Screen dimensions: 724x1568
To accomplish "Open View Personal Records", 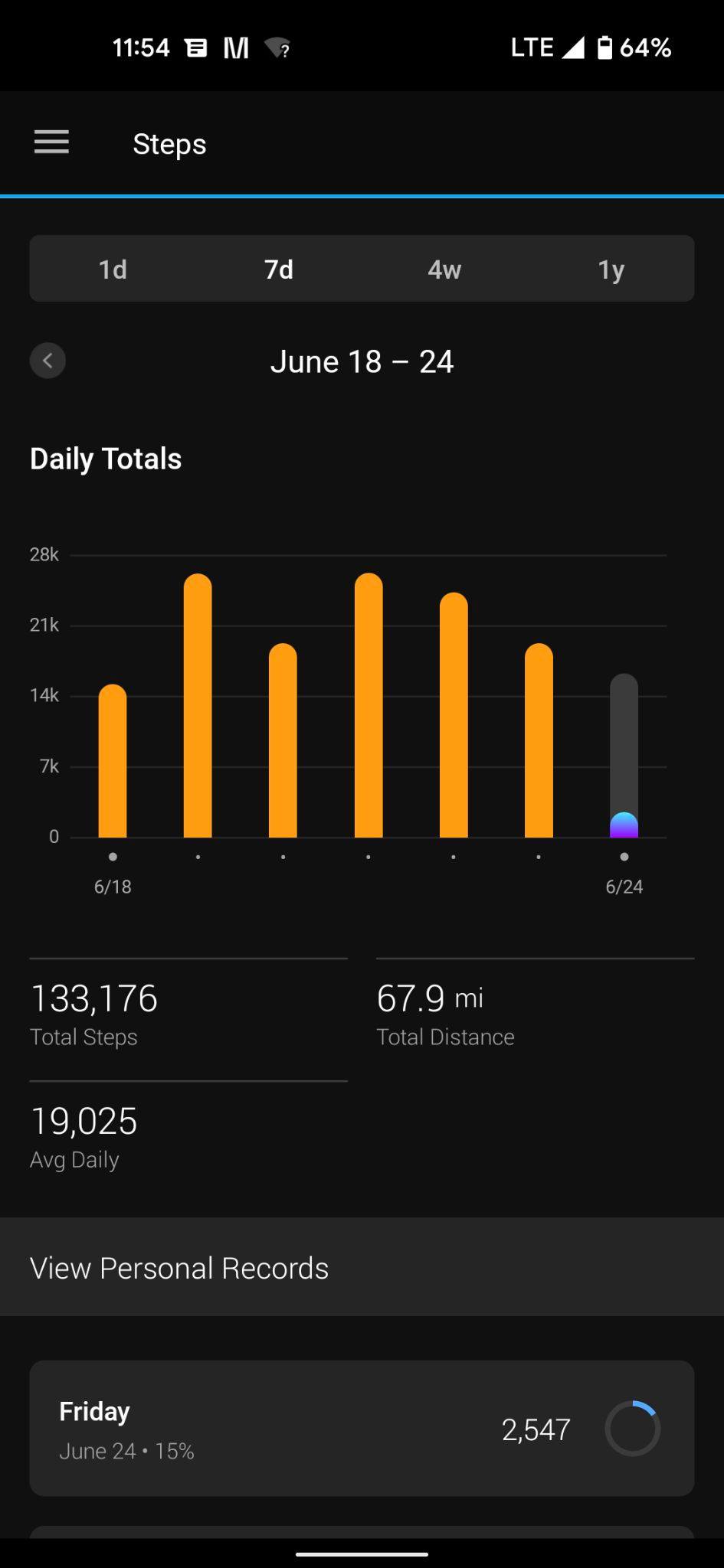I will [179, 1267].
